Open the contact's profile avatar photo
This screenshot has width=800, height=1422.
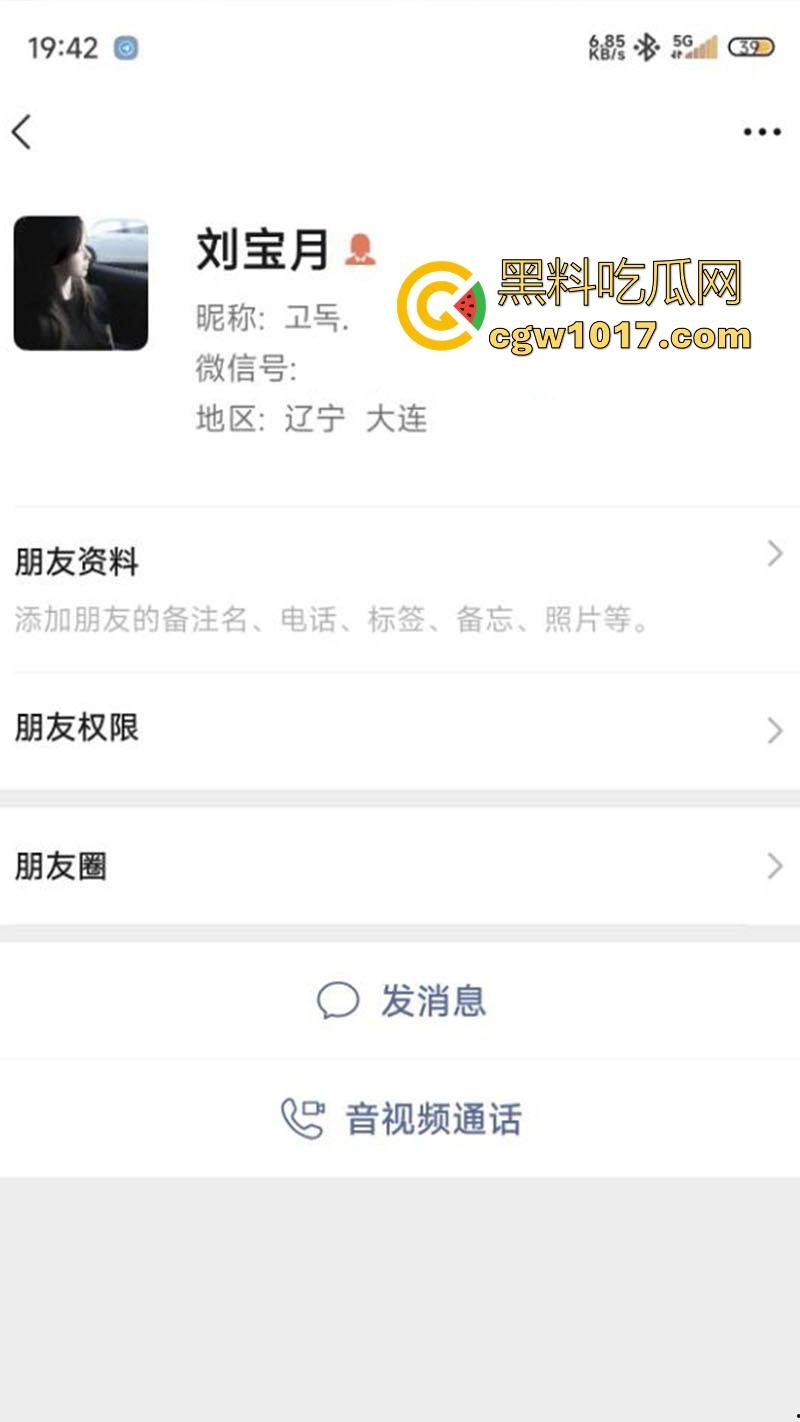(81, 283)
